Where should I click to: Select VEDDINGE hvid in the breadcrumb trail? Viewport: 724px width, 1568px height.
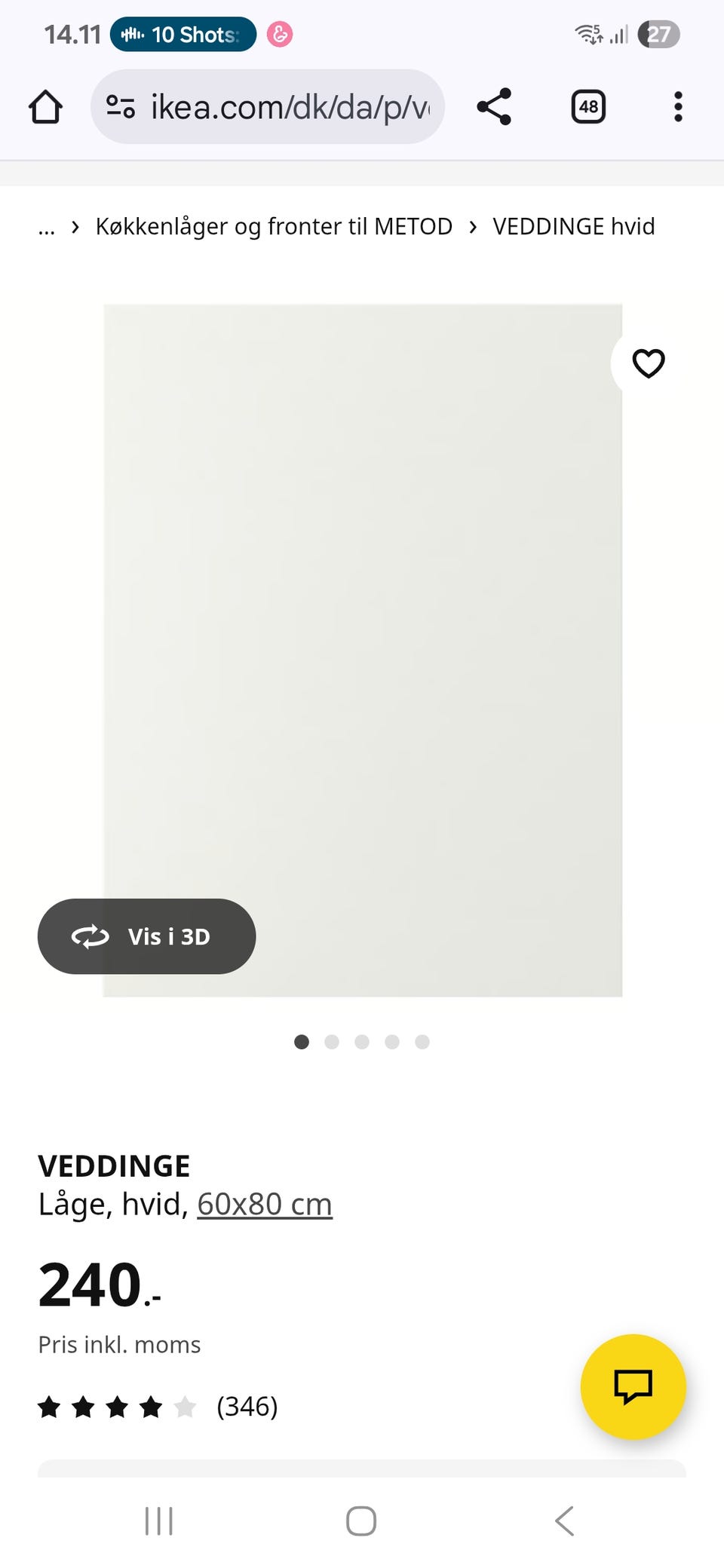tap(574, 226)
